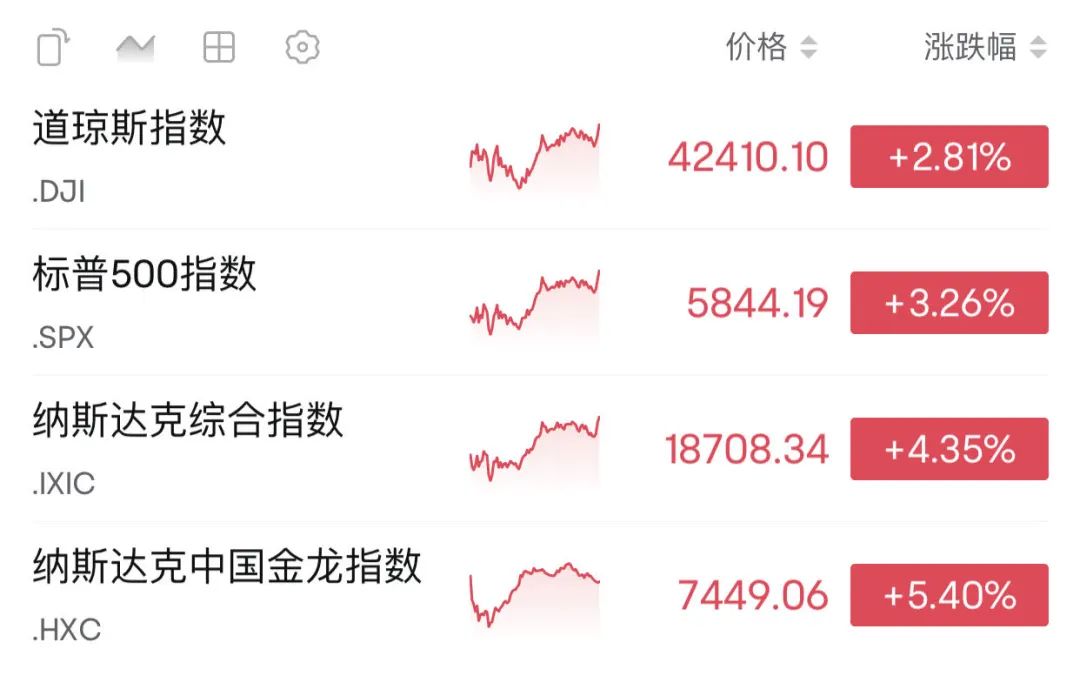Sort the list by 价格
The width and height of the screenshot is (1080, 676).
coord(771,47)
